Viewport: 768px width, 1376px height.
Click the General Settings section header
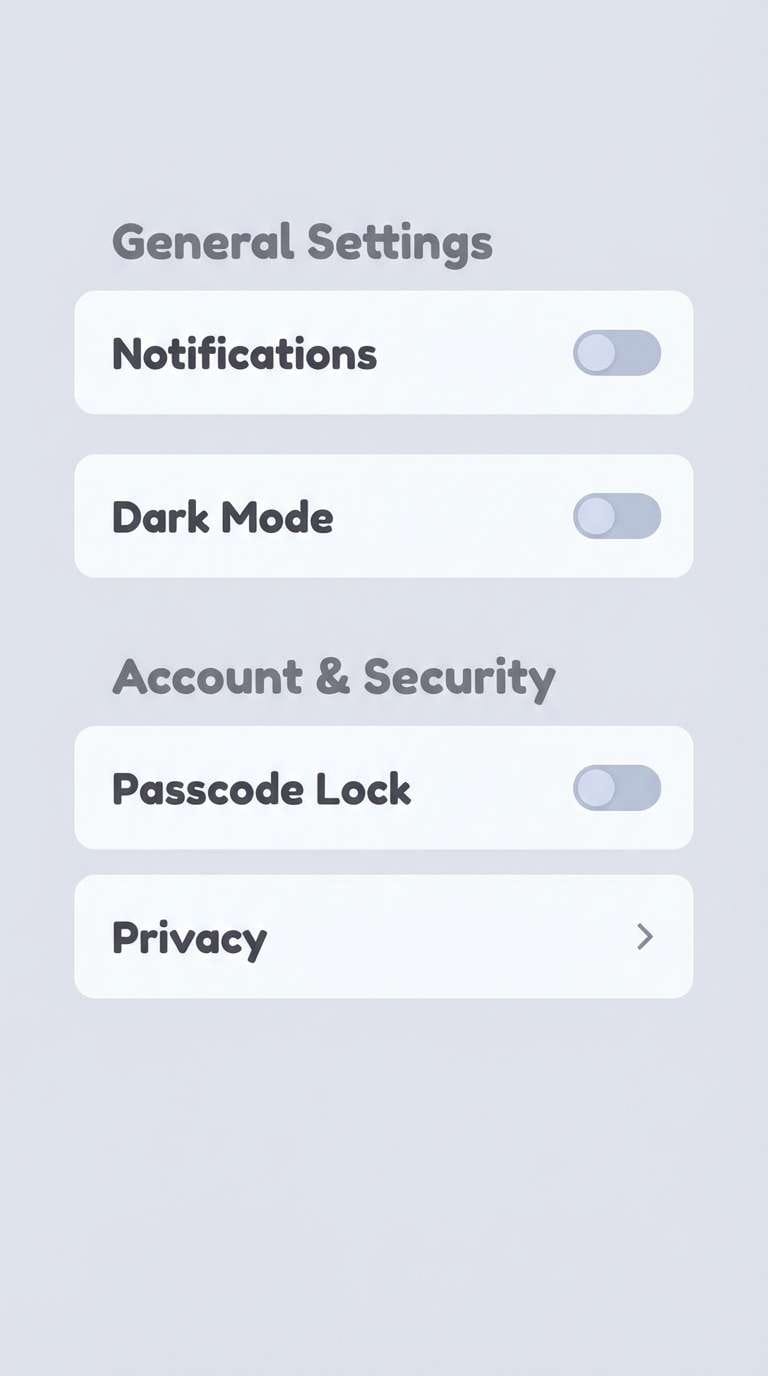coord(302,240)
